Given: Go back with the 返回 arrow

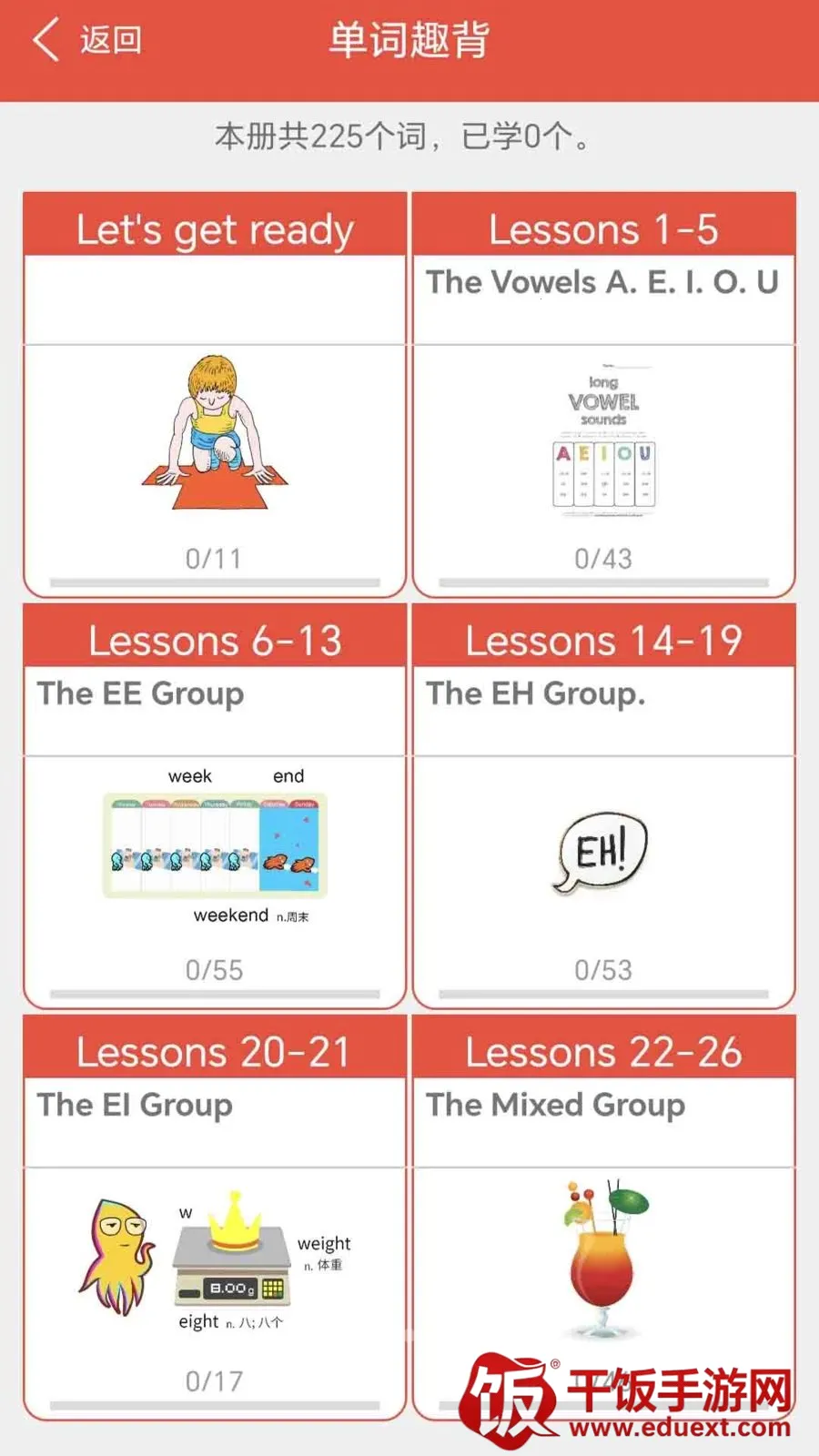Looking at the screenshot, I should pos(86,40).
